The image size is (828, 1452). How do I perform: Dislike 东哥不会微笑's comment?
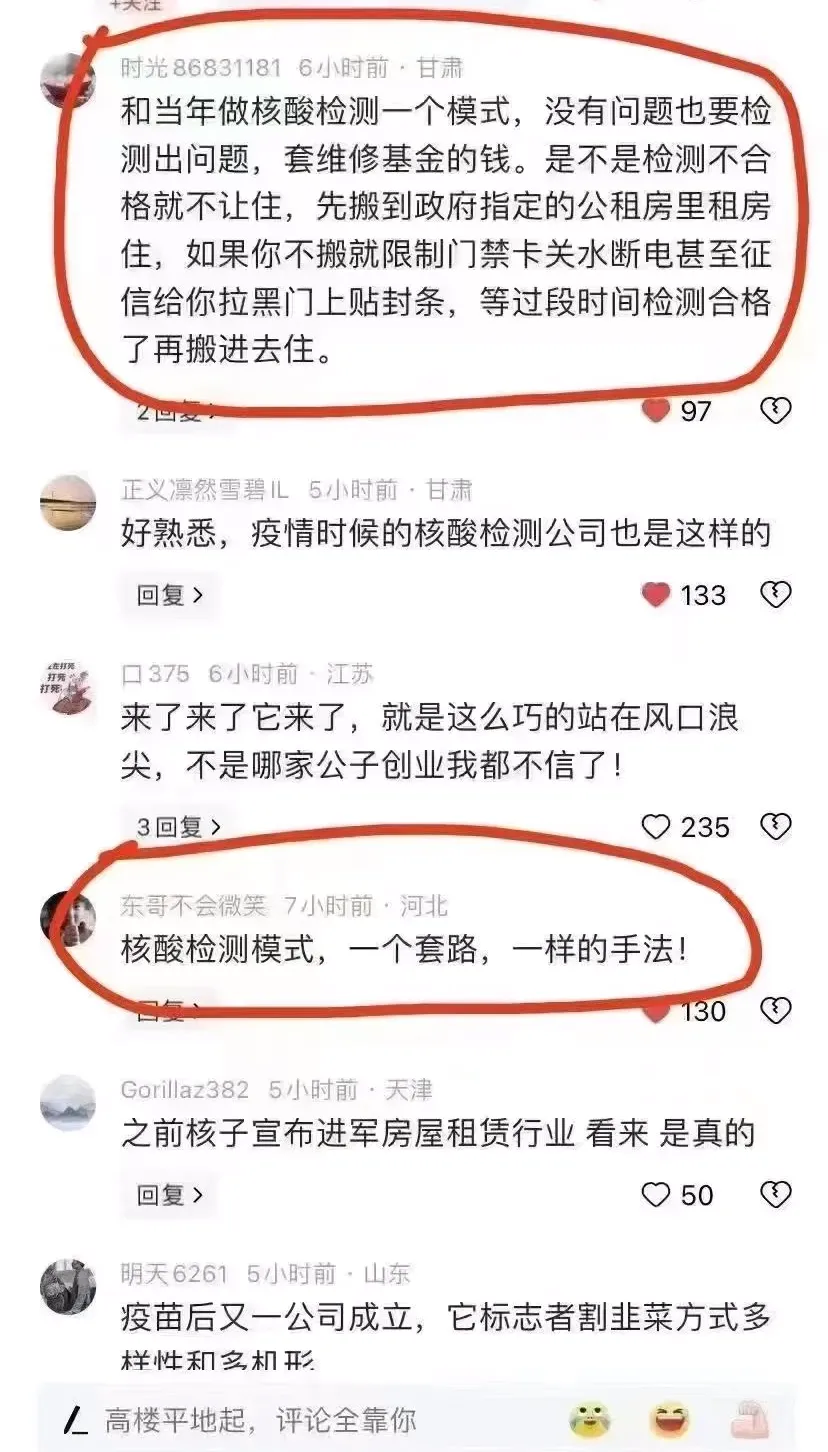(x=775, y=1011)
